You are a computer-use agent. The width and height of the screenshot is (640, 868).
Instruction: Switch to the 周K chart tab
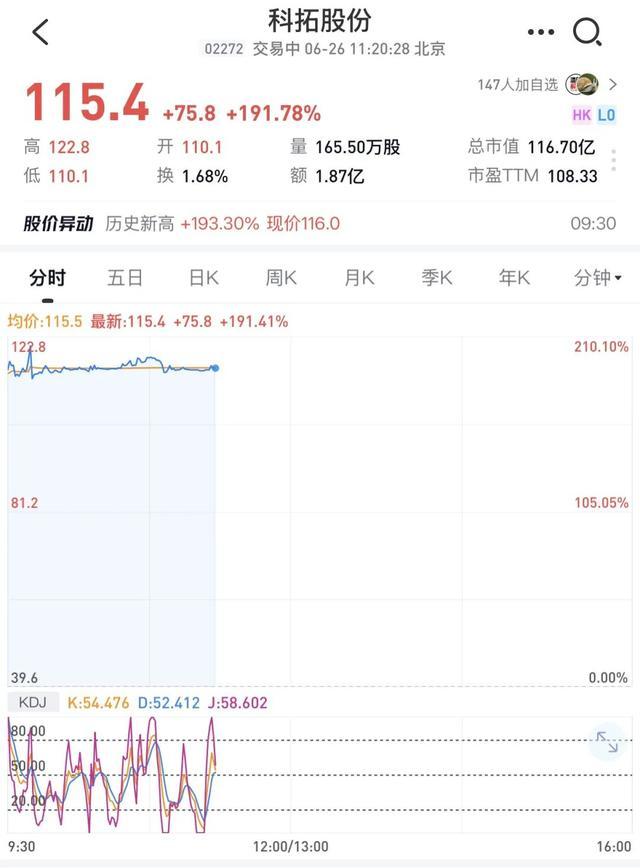point(281,278)
